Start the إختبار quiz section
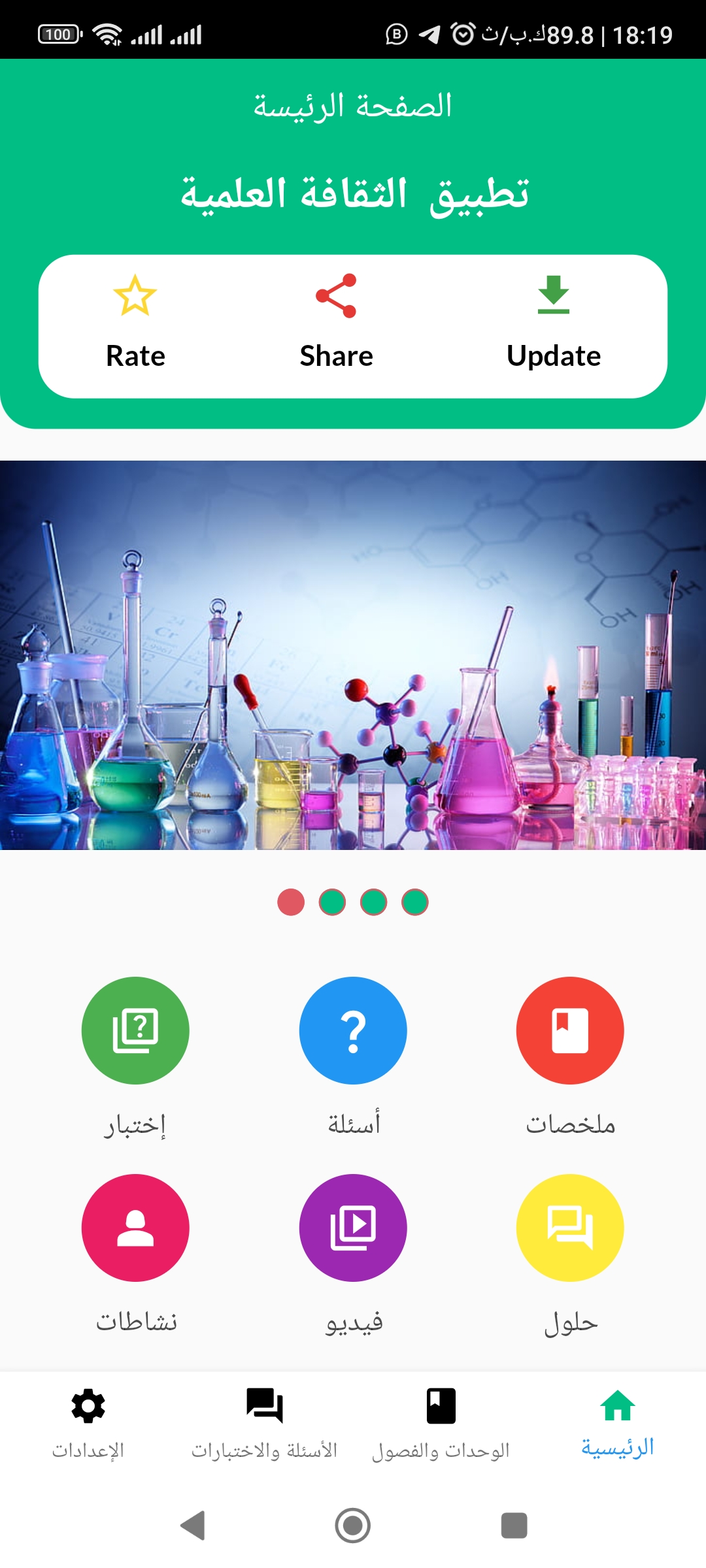This screenshot has height=1568, width=706. [x=135, y=1030]
